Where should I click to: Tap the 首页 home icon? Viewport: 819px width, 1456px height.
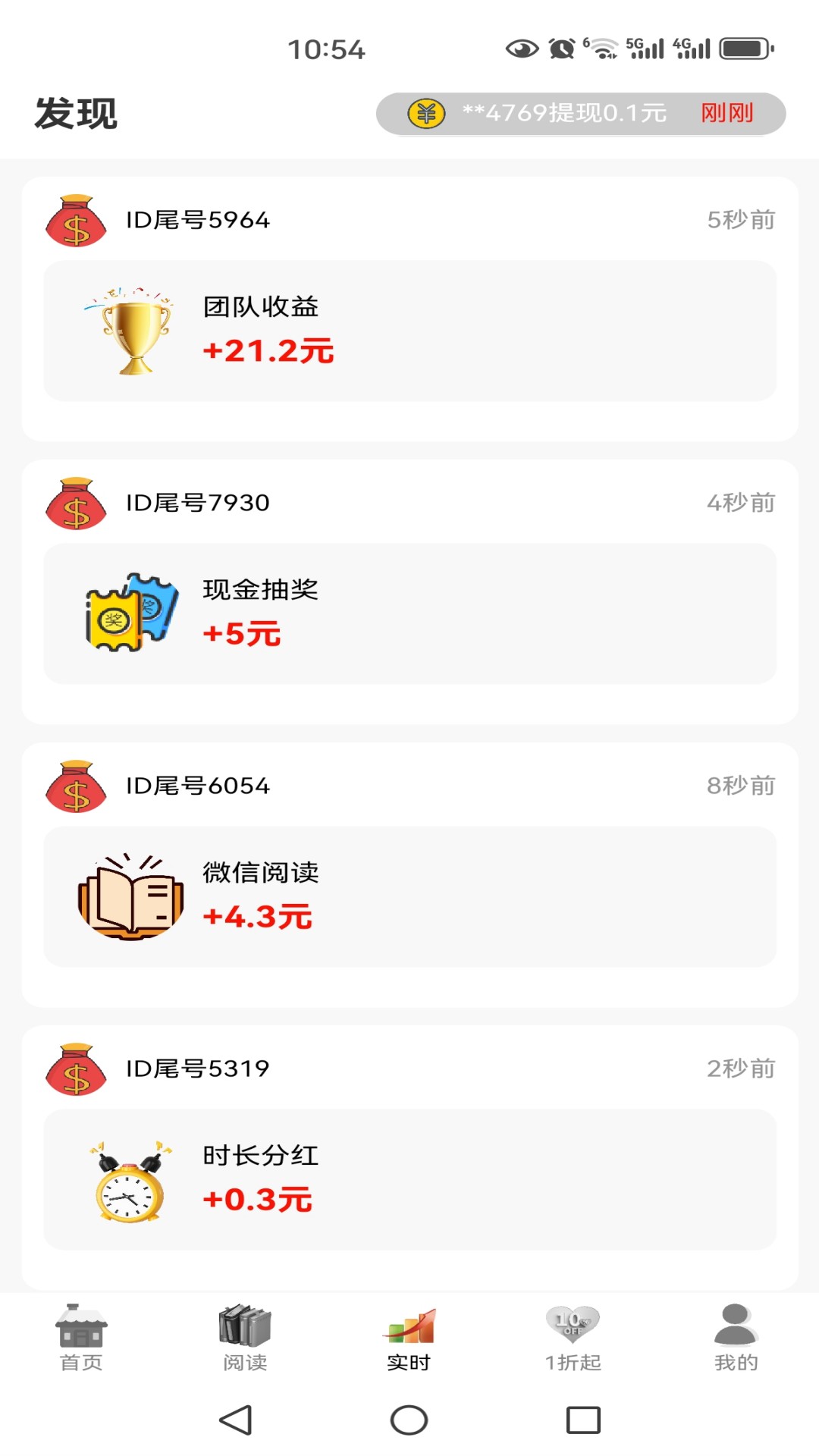(x=80, y=1331)
